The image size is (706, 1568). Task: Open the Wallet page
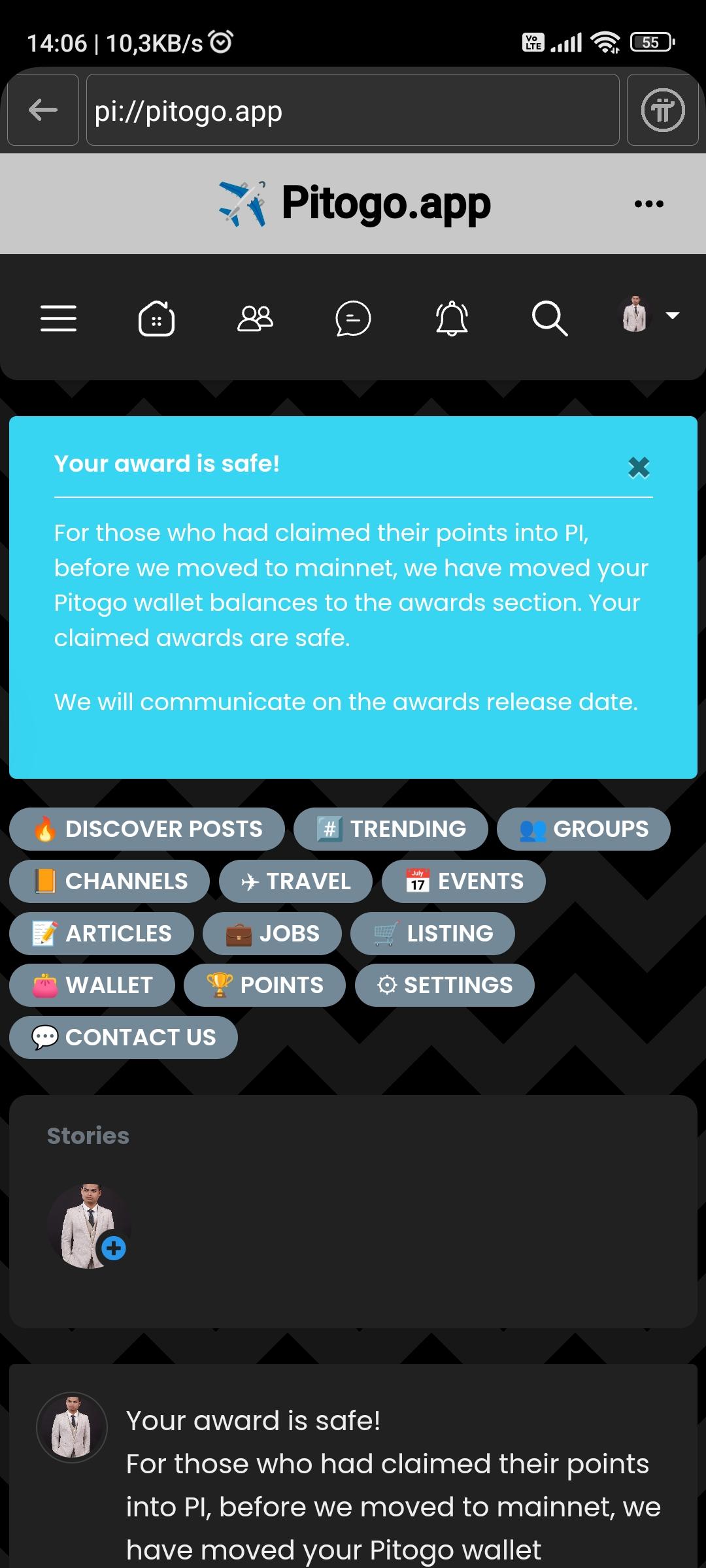coord(92,985)
